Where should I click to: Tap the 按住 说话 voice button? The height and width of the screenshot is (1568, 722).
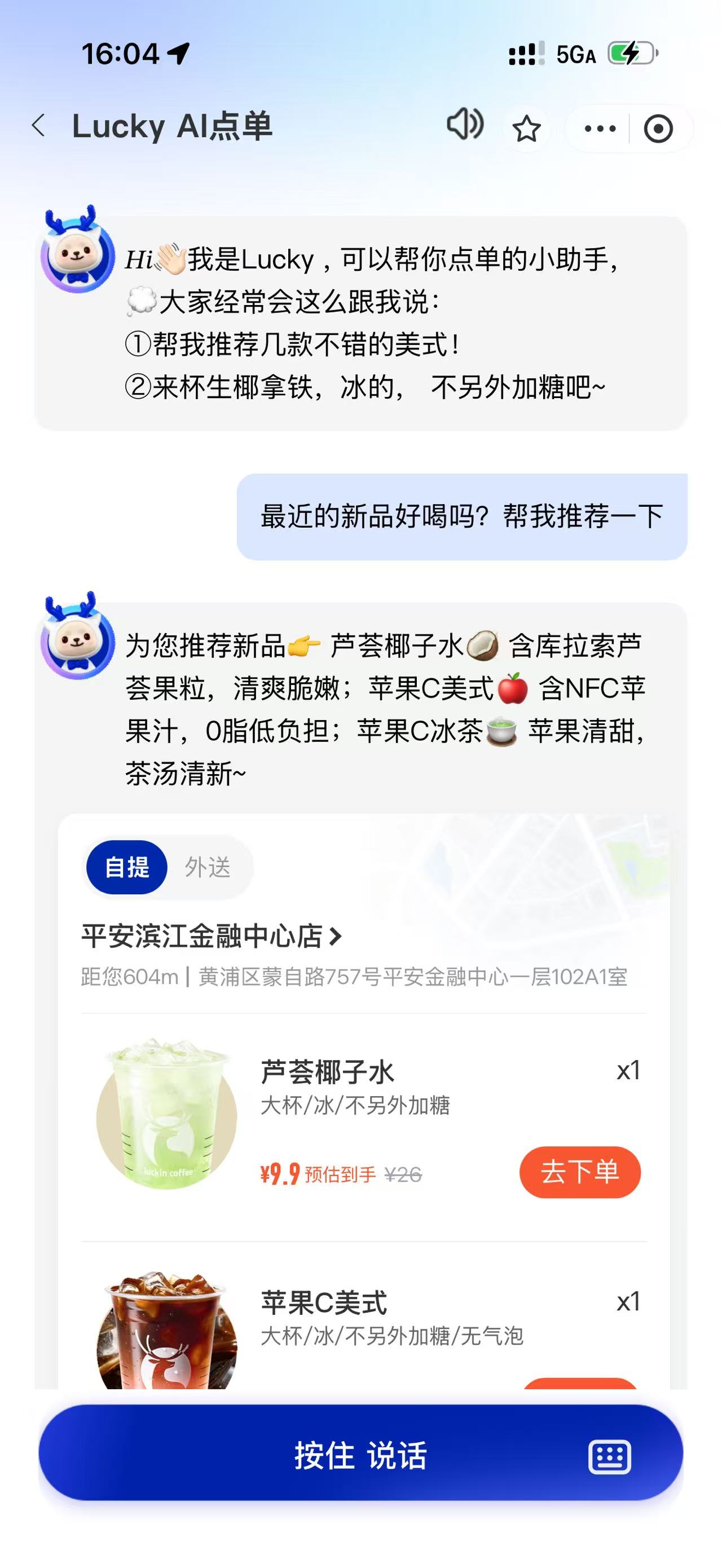pyautogui.click(x=360, y=1455)
